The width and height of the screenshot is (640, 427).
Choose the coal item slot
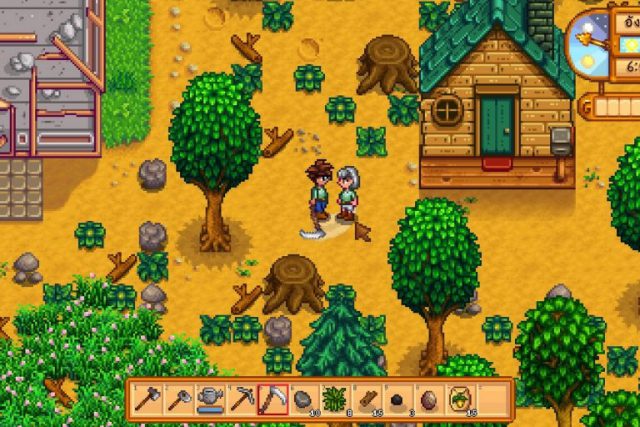[397, 399]
